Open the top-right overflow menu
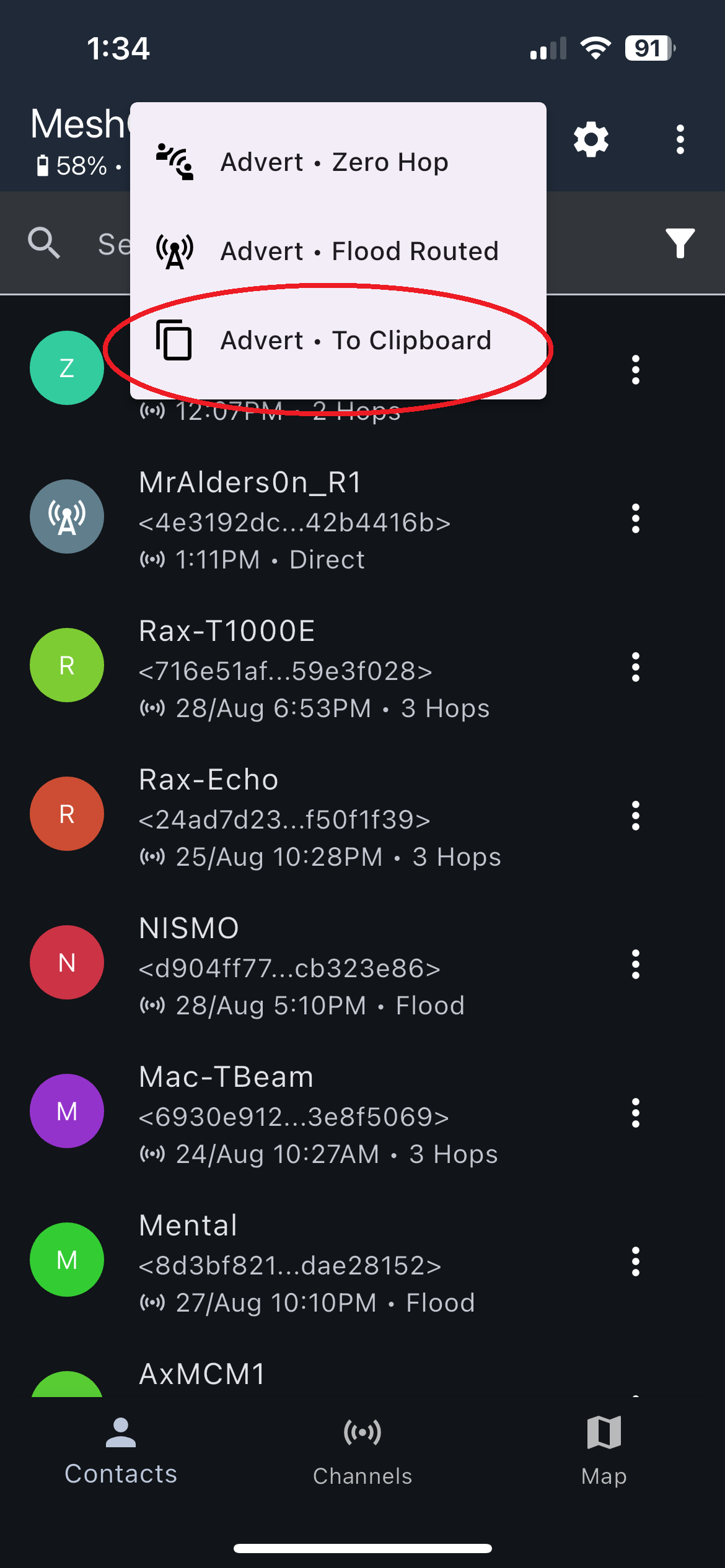Viewport: 725px width, 1568px height. (x=680, y=139)
